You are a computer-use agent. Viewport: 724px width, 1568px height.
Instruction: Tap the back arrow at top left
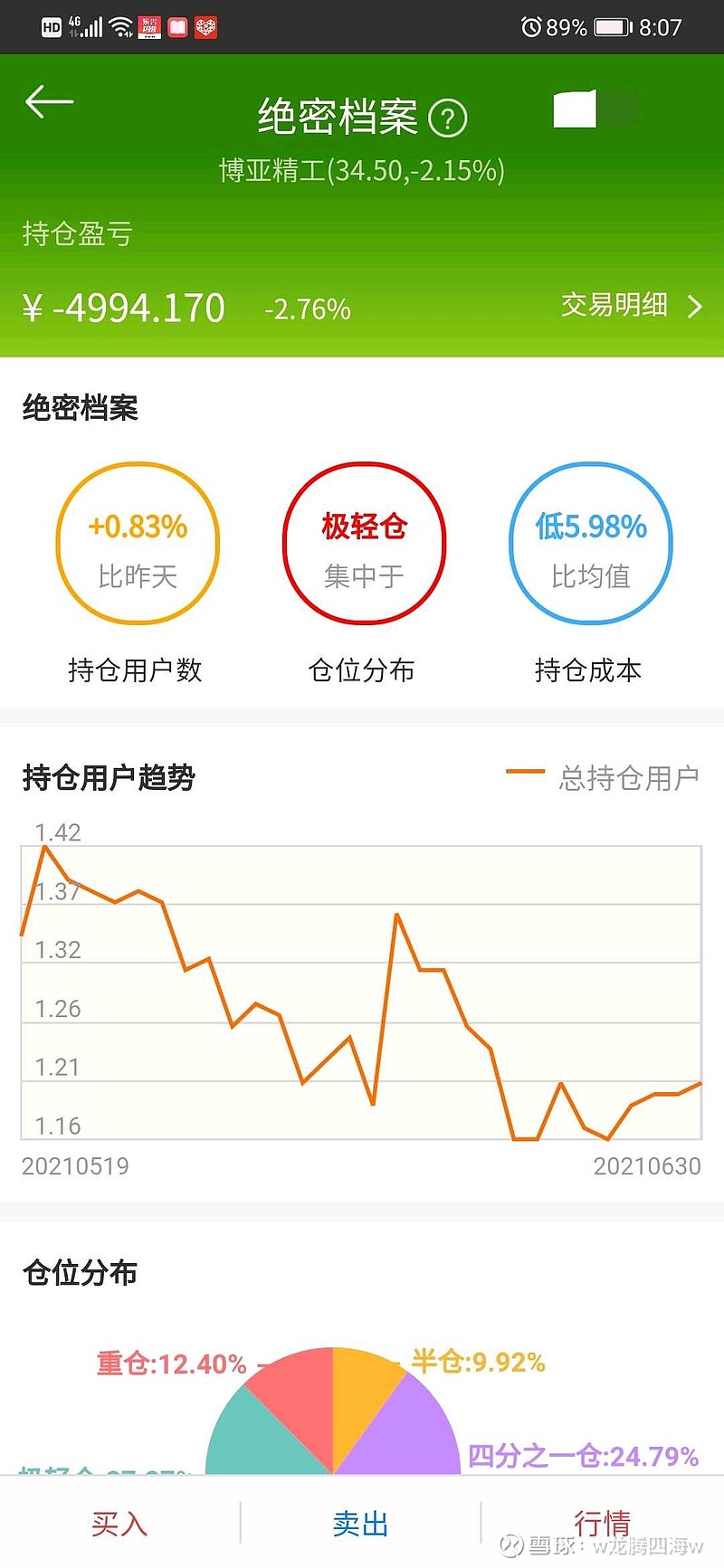(x=50, y=102)
